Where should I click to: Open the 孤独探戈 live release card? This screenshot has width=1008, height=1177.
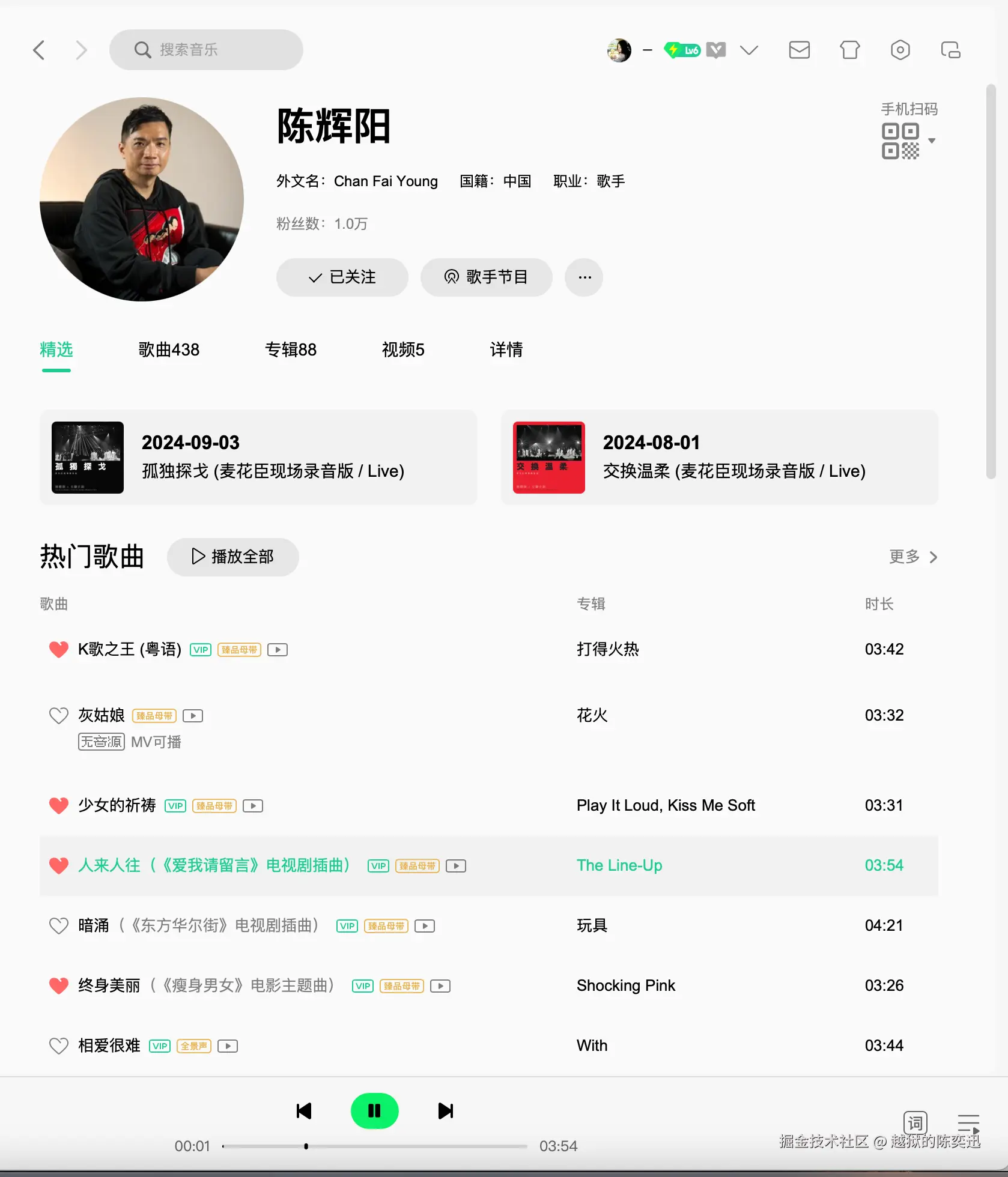pyautogui.click(x=258, y=458)
